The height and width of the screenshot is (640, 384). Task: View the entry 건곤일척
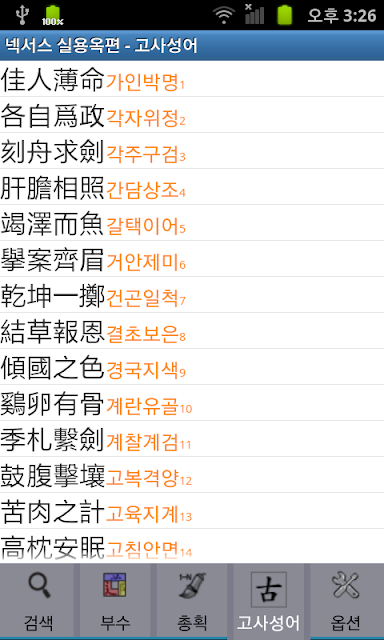[192, 295]
